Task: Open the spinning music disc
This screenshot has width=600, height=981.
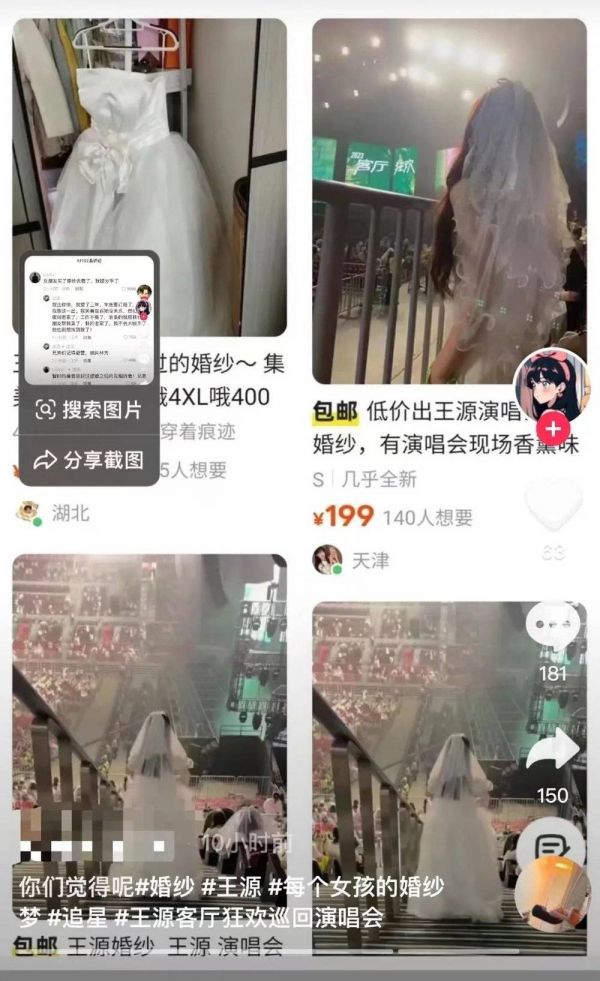Action: point(552,893)
